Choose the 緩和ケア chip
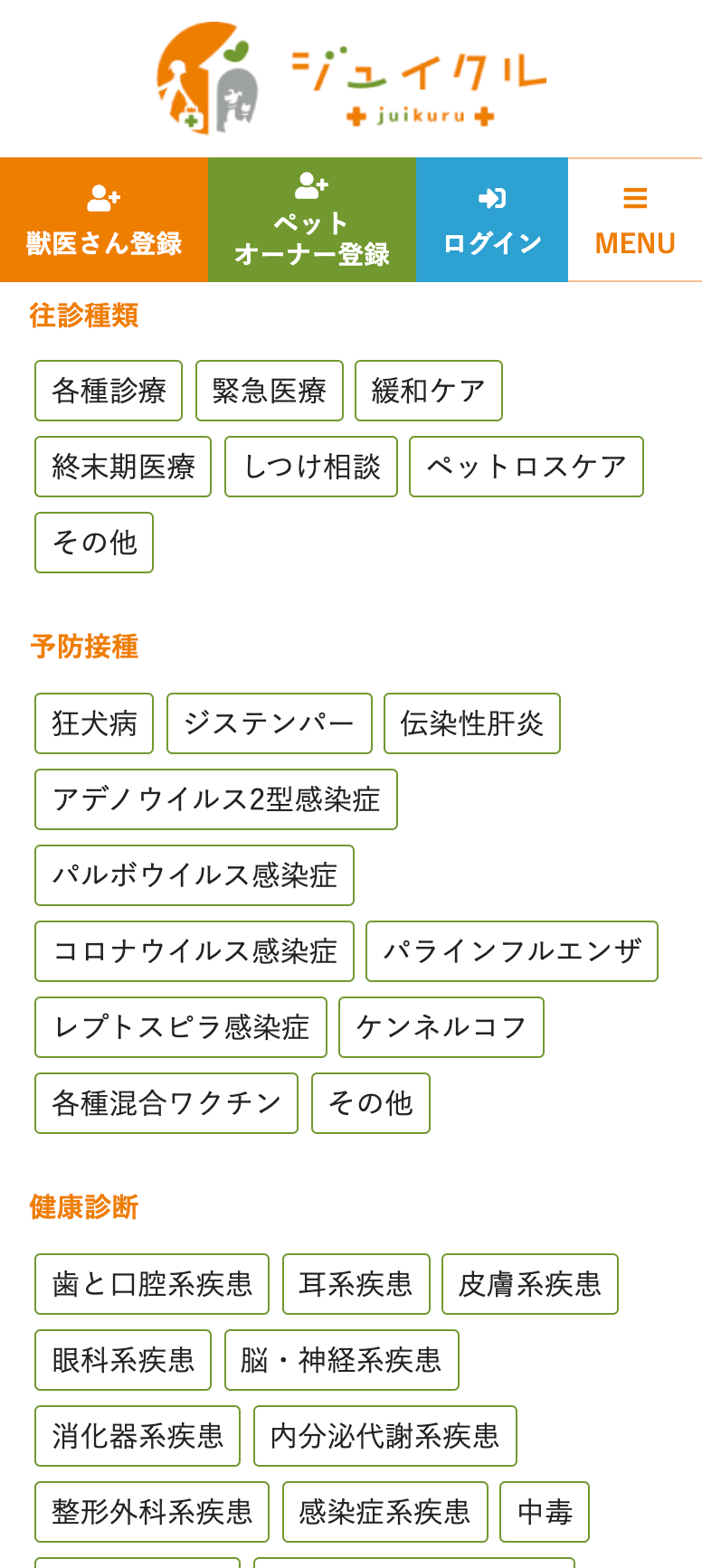 [x=429, y=391]
